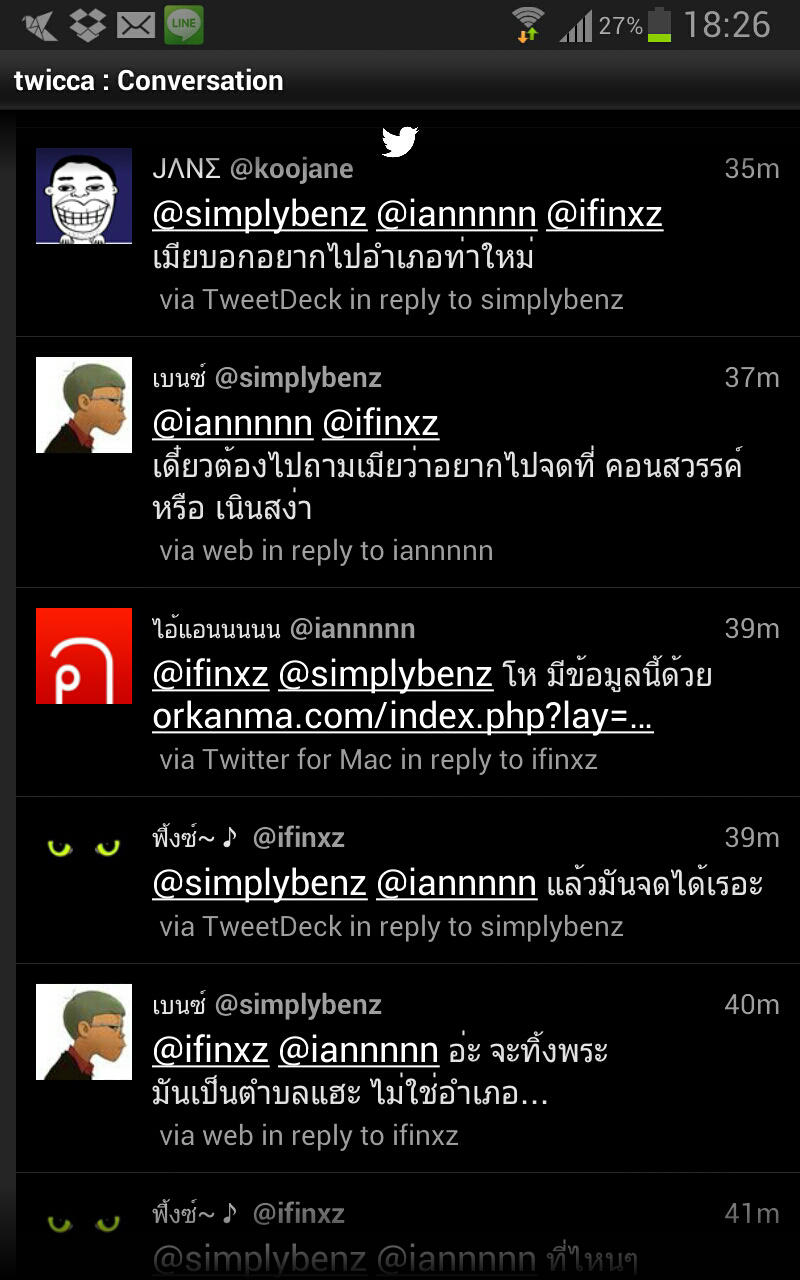This screenshot has width=800, height=1280.
Task: Open the @simplybenz mention in ifinxz's 39m tweet
Action: 259,884
